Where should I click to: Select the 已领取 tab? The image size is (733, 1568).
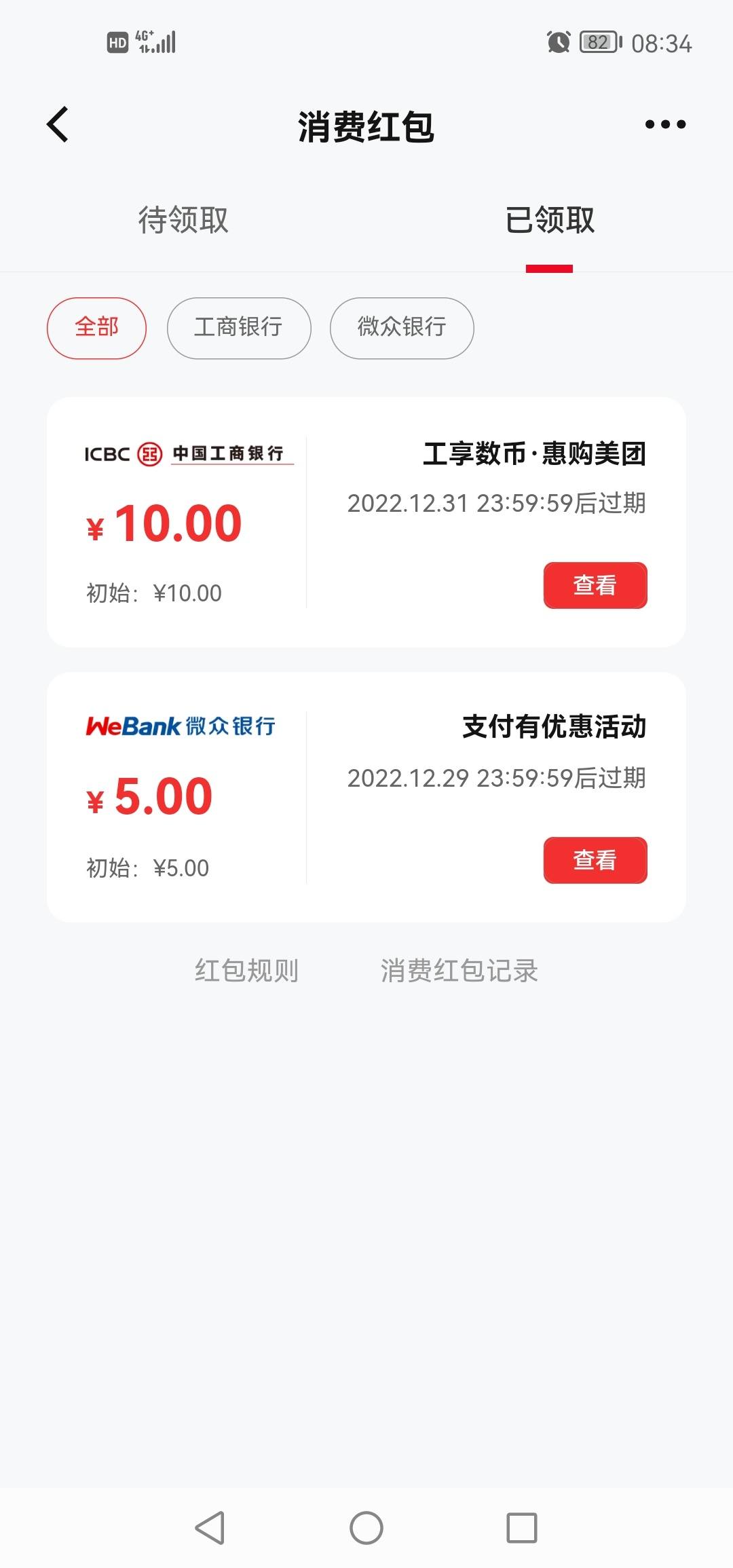550,220
